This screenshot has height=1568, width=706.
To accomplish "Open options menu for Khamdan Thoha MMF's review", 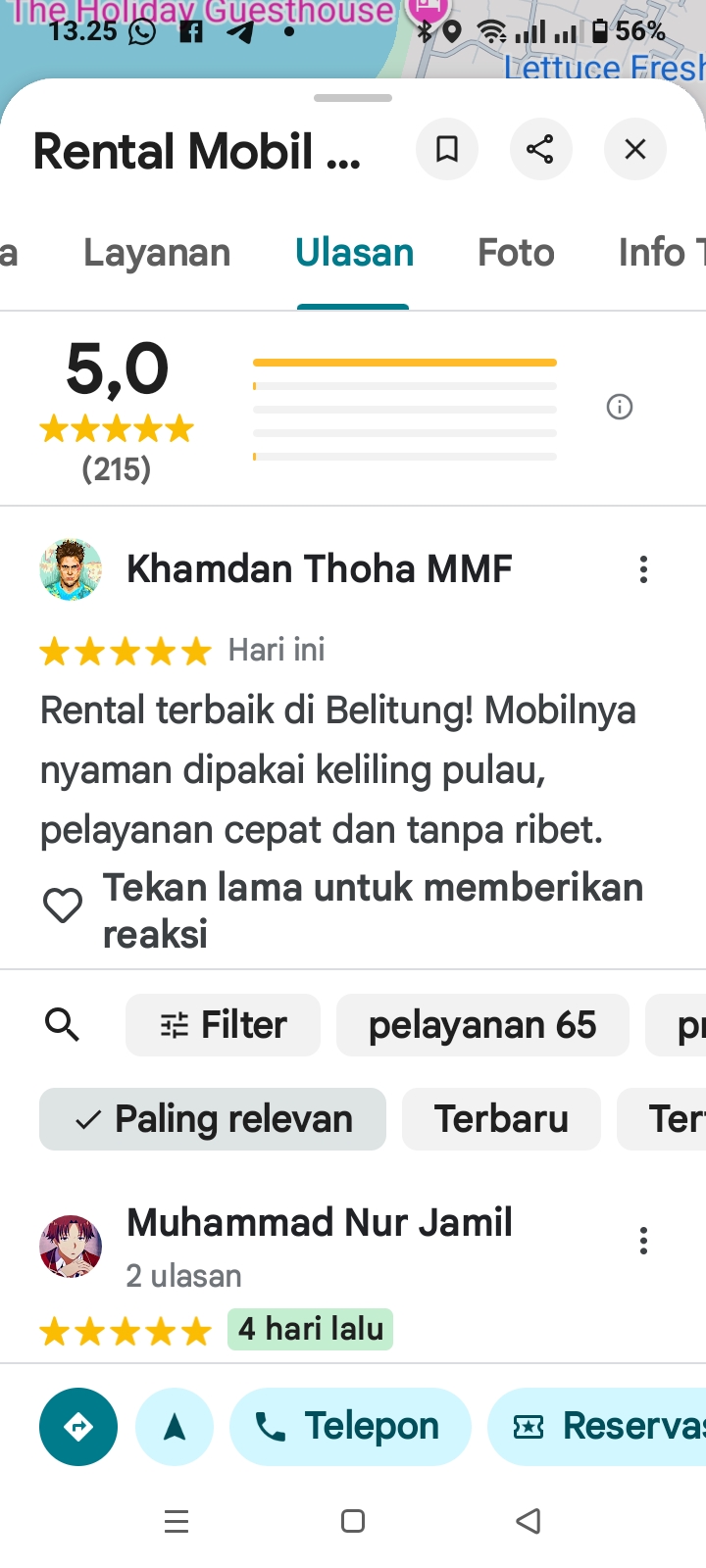I will tap(643, 569).
